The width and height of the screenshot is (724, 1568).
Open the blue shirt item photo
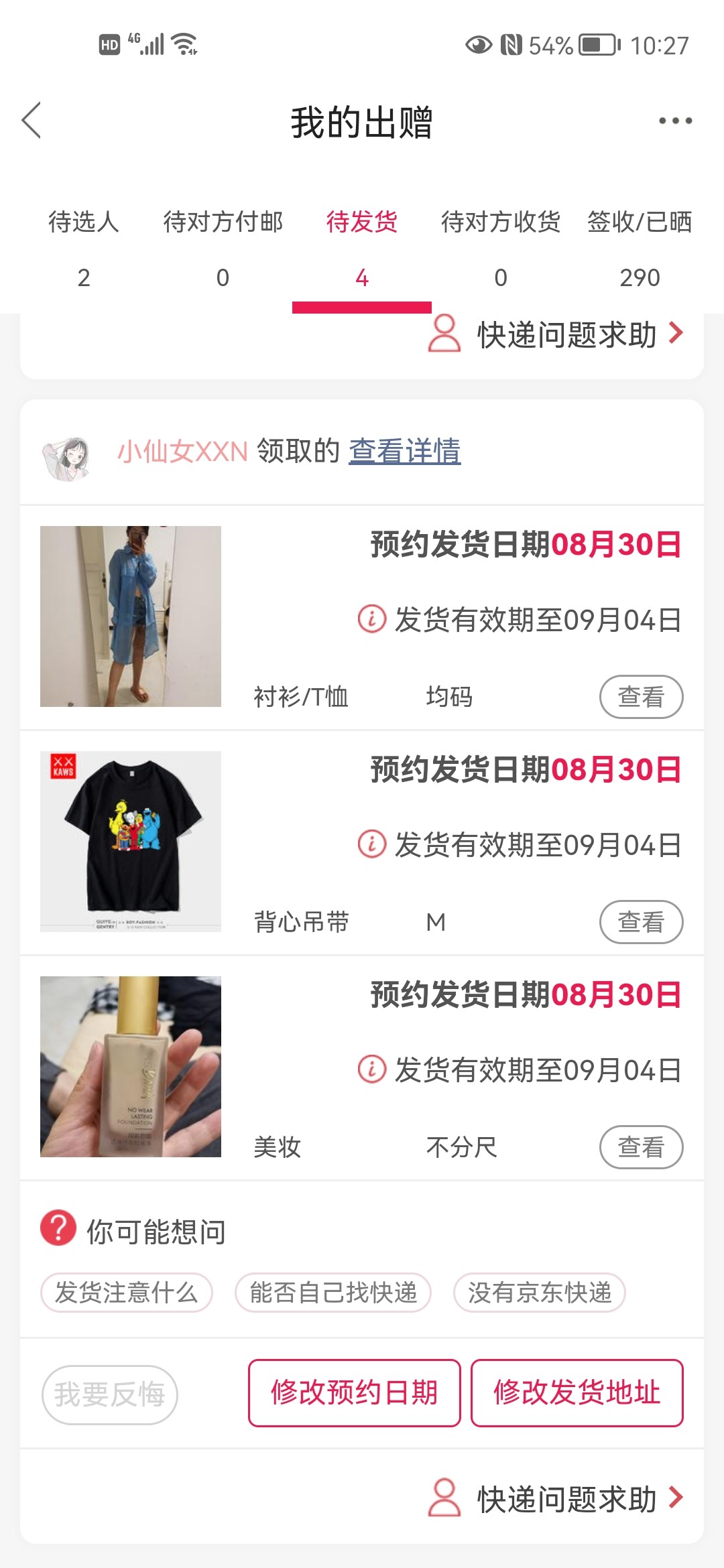point(131,616)
